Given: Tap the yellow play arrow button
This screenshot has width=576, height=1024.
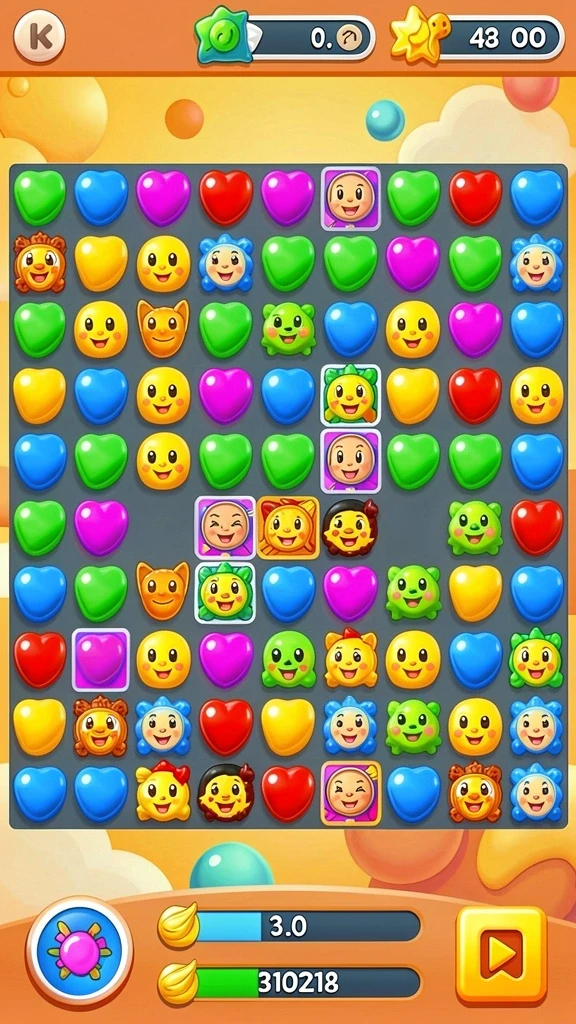Looking at the screenshot, I should click(501, 955).
